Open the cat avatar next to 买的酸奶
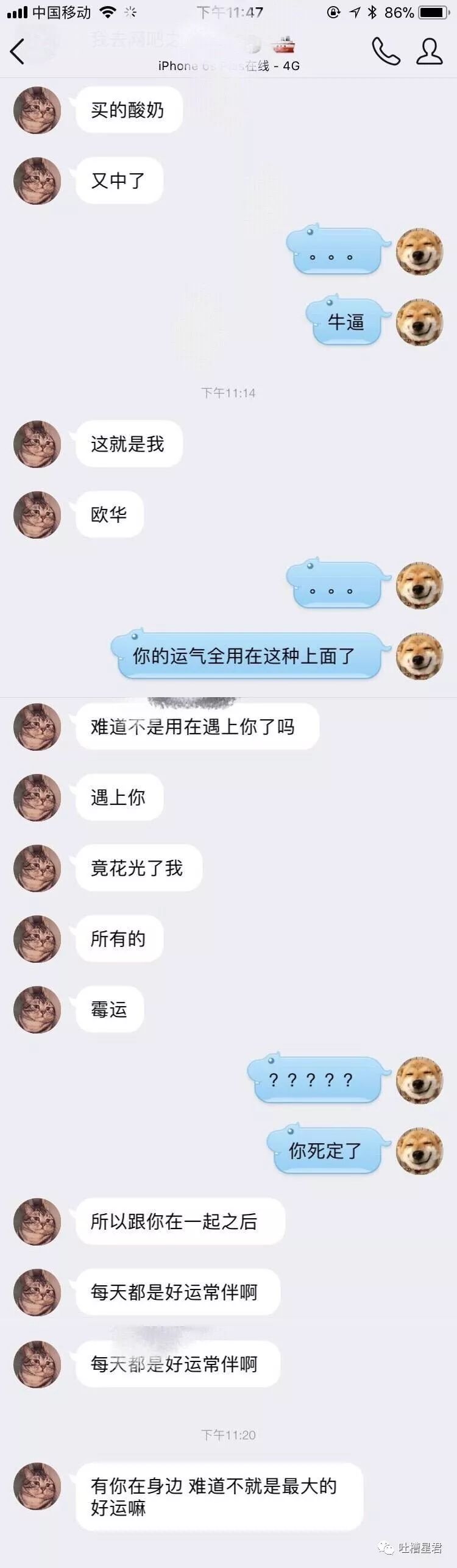The height and width of the screenshot is (1568, 457). [37, 110]
